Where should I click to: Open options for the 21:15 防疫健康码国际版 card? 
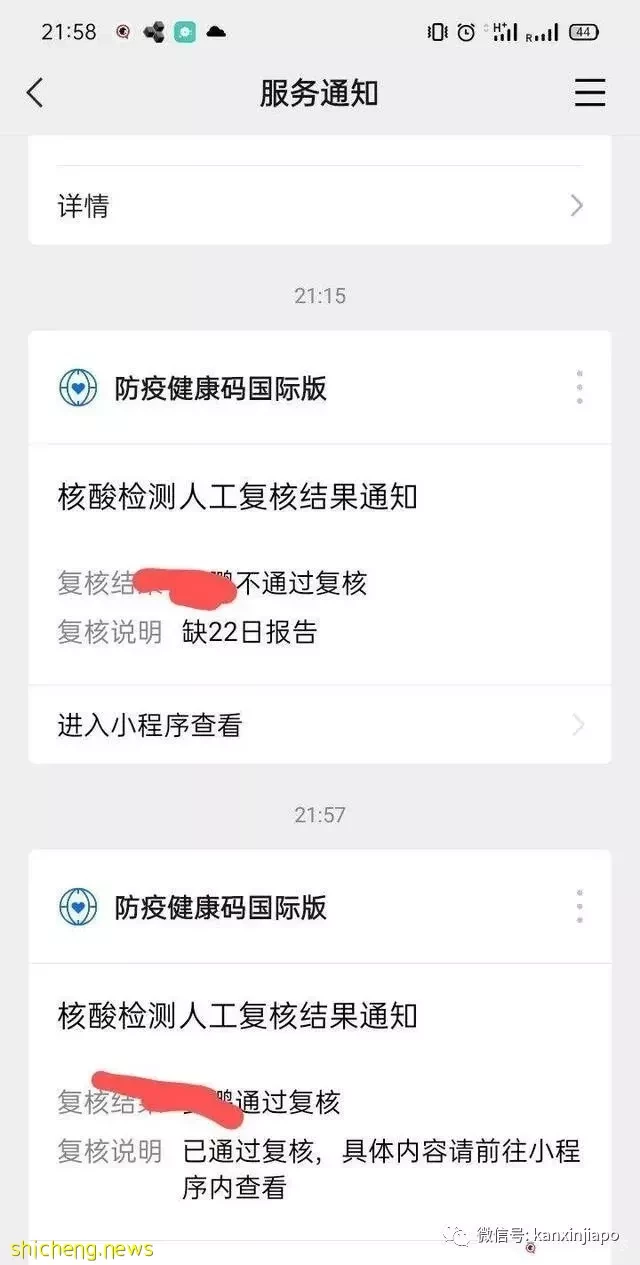pos(579,387)
